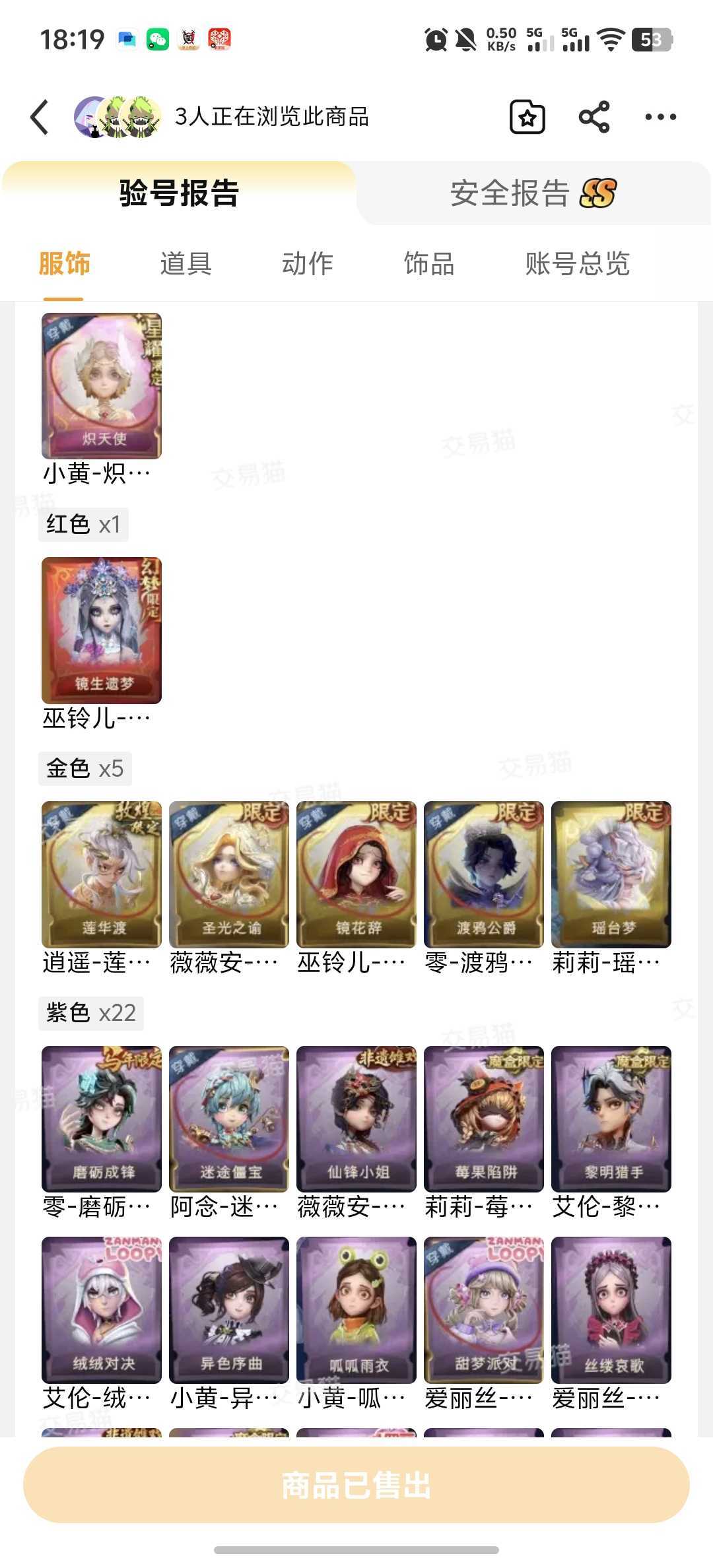This screenshot has height=1568, width=713.
Task: Open the three-dot overflow menu
Action: coord(660,117)
